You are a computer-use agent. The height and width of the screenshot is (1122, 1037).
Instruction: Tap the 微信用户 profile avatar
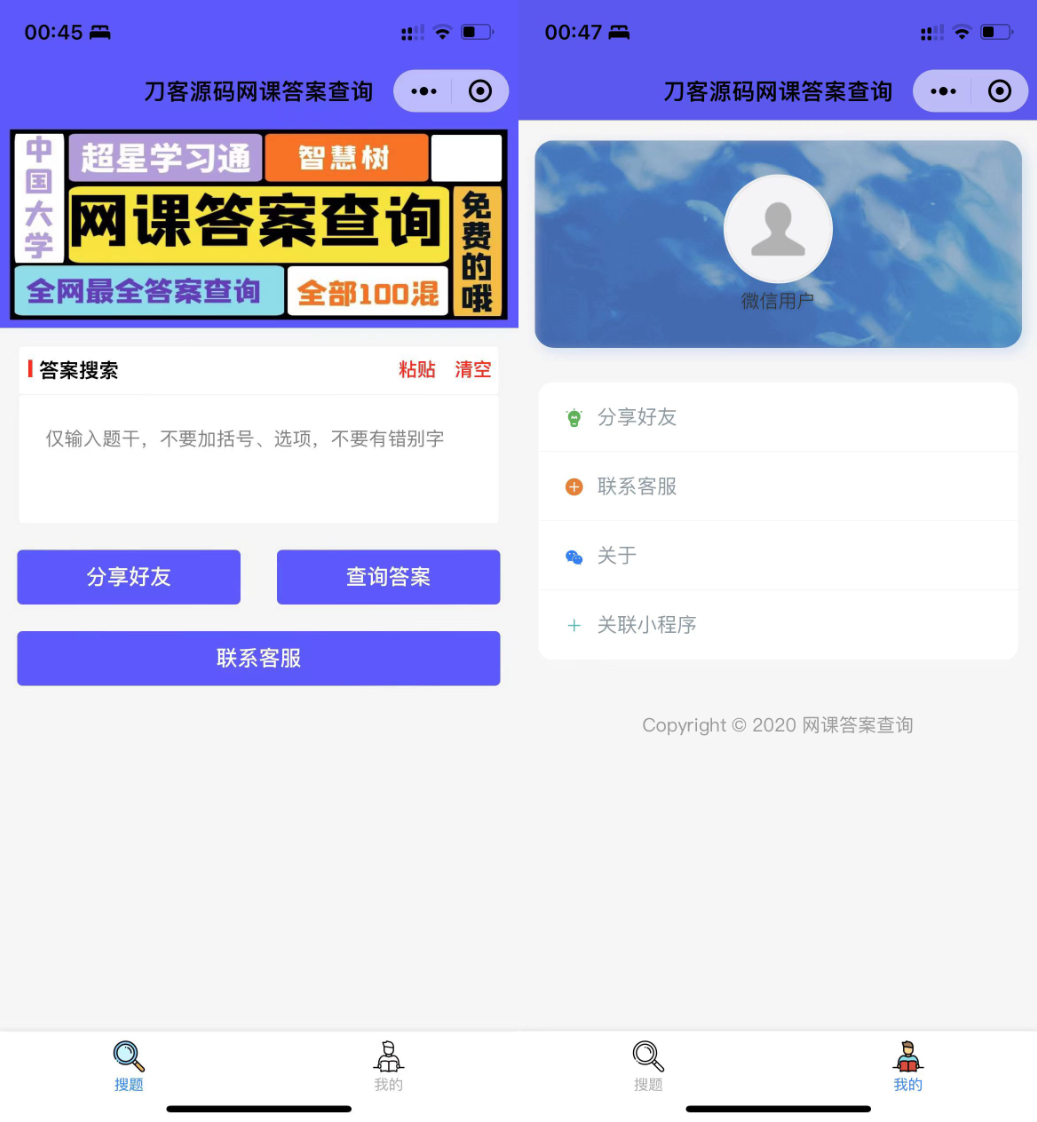(x=777, y=229)
